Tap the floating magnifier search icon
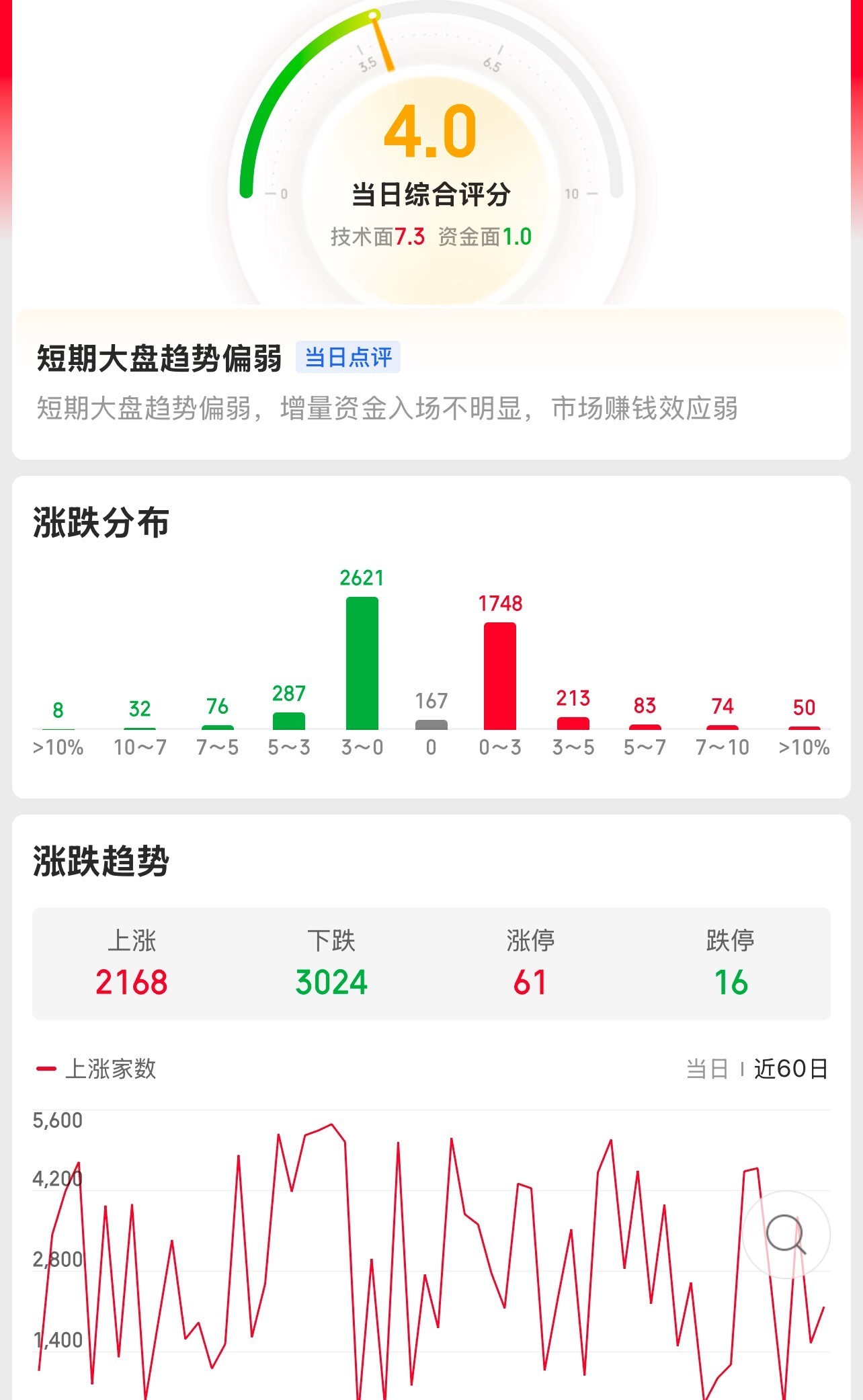Screen dimensions: 863x1400 coord(786,1234)
